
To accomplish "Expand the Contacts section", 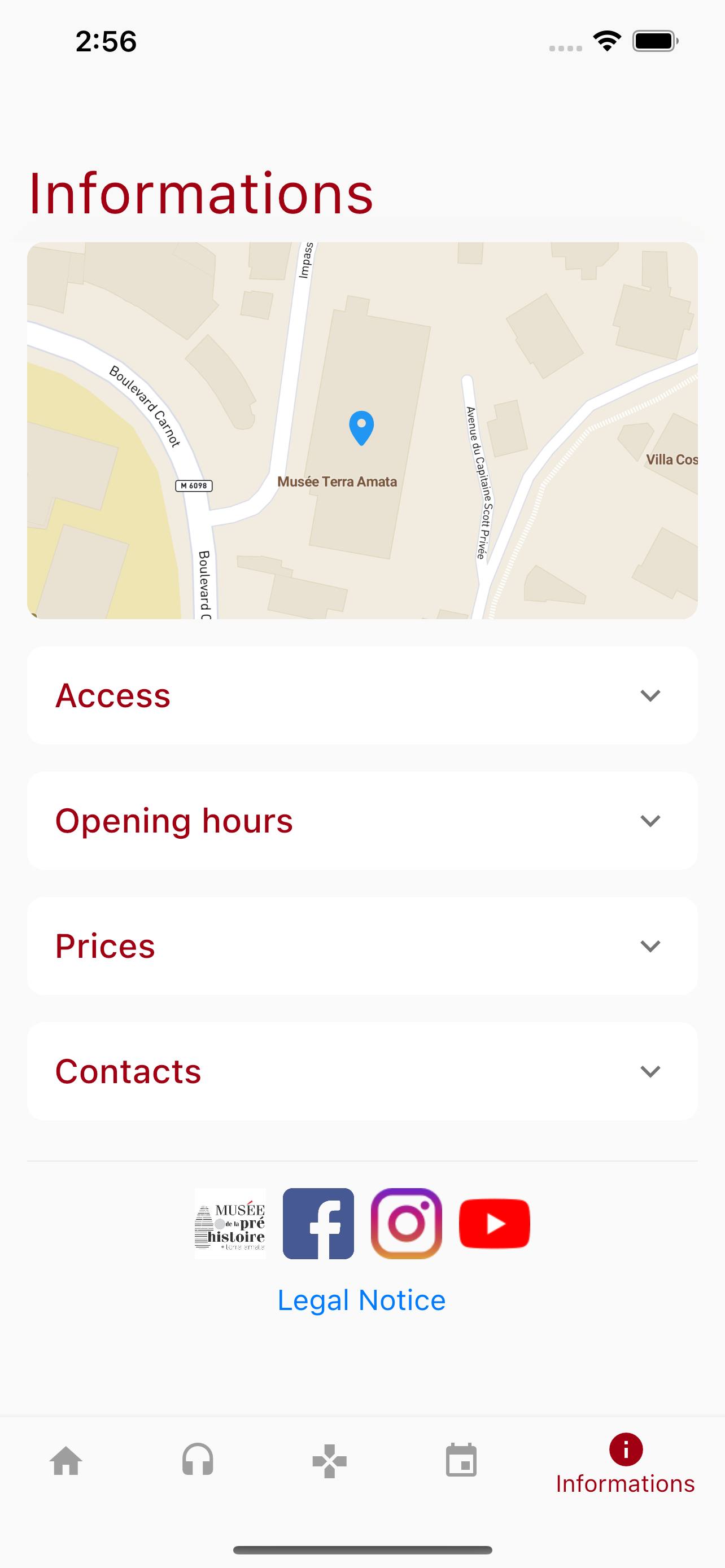I will pos(362,1071).
